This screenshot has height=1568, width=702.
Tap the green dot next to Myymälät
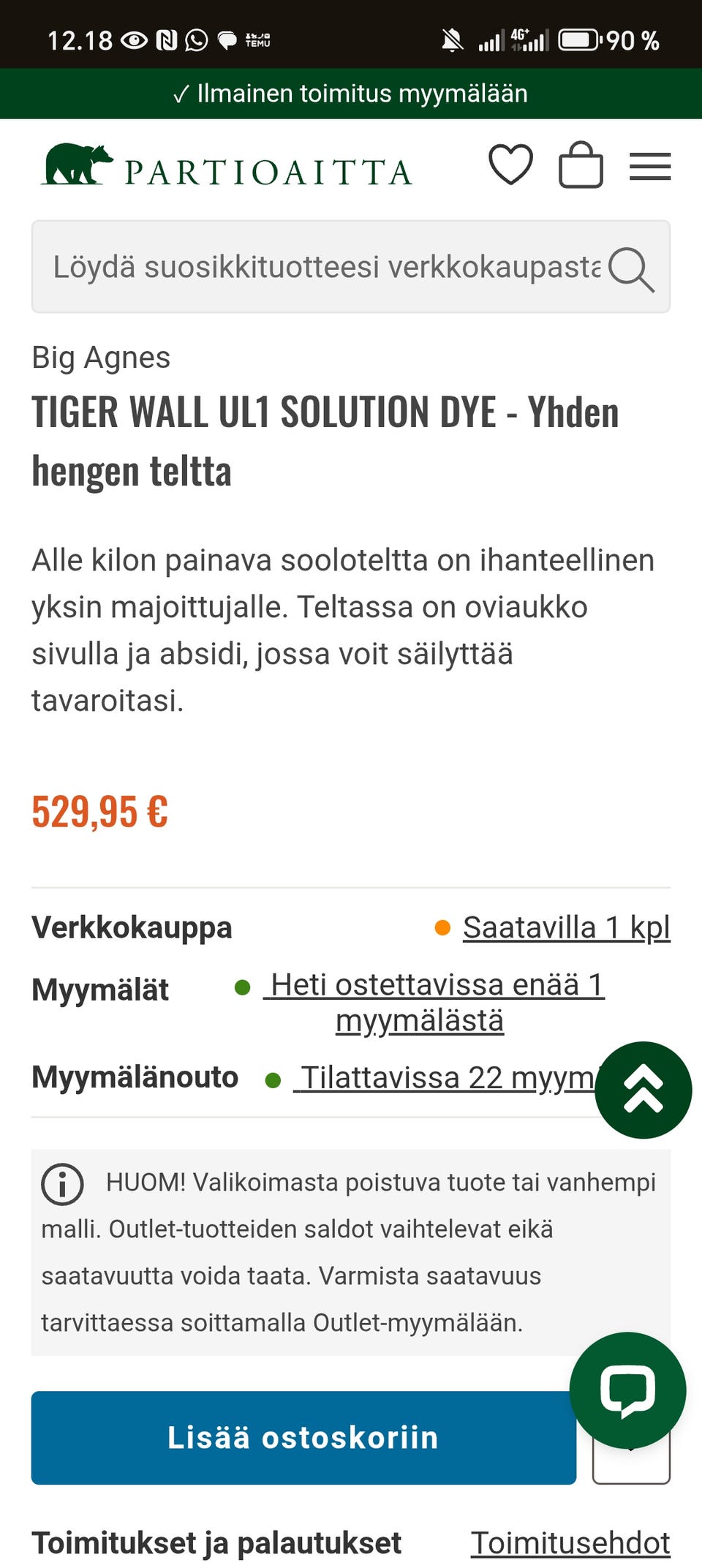point(241,987)
